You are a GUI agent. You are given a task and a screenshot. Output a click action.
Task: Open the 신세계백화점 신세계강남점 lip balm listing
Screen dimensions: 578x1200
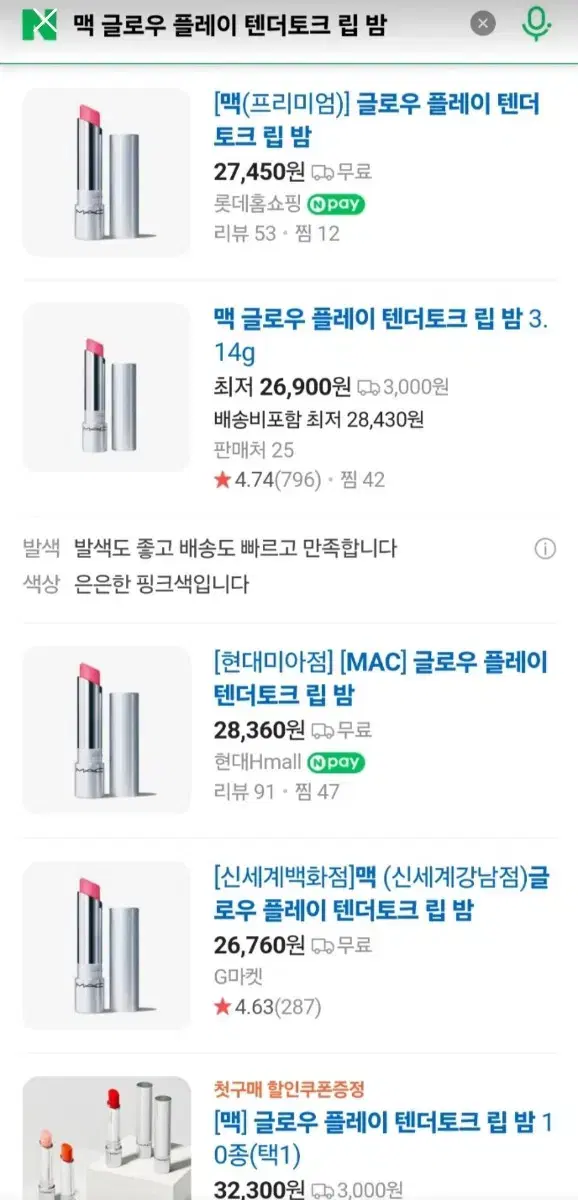tap(386, 893)
